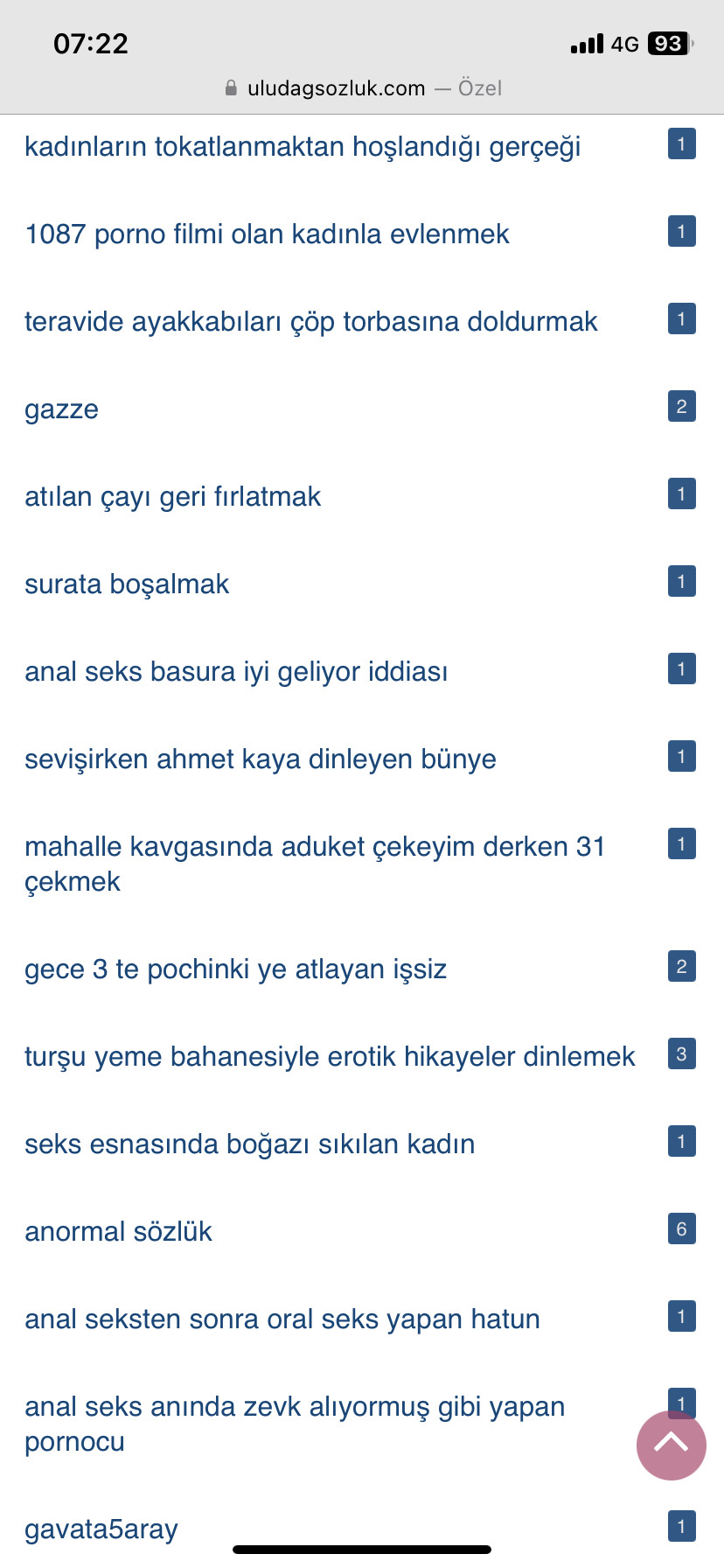Open 'turşu yeme bahanesiyle erotik hikayeler dinlemek'
Image resolution: width=724 pixels, height=1568 pixels.
coord(330,1057)
